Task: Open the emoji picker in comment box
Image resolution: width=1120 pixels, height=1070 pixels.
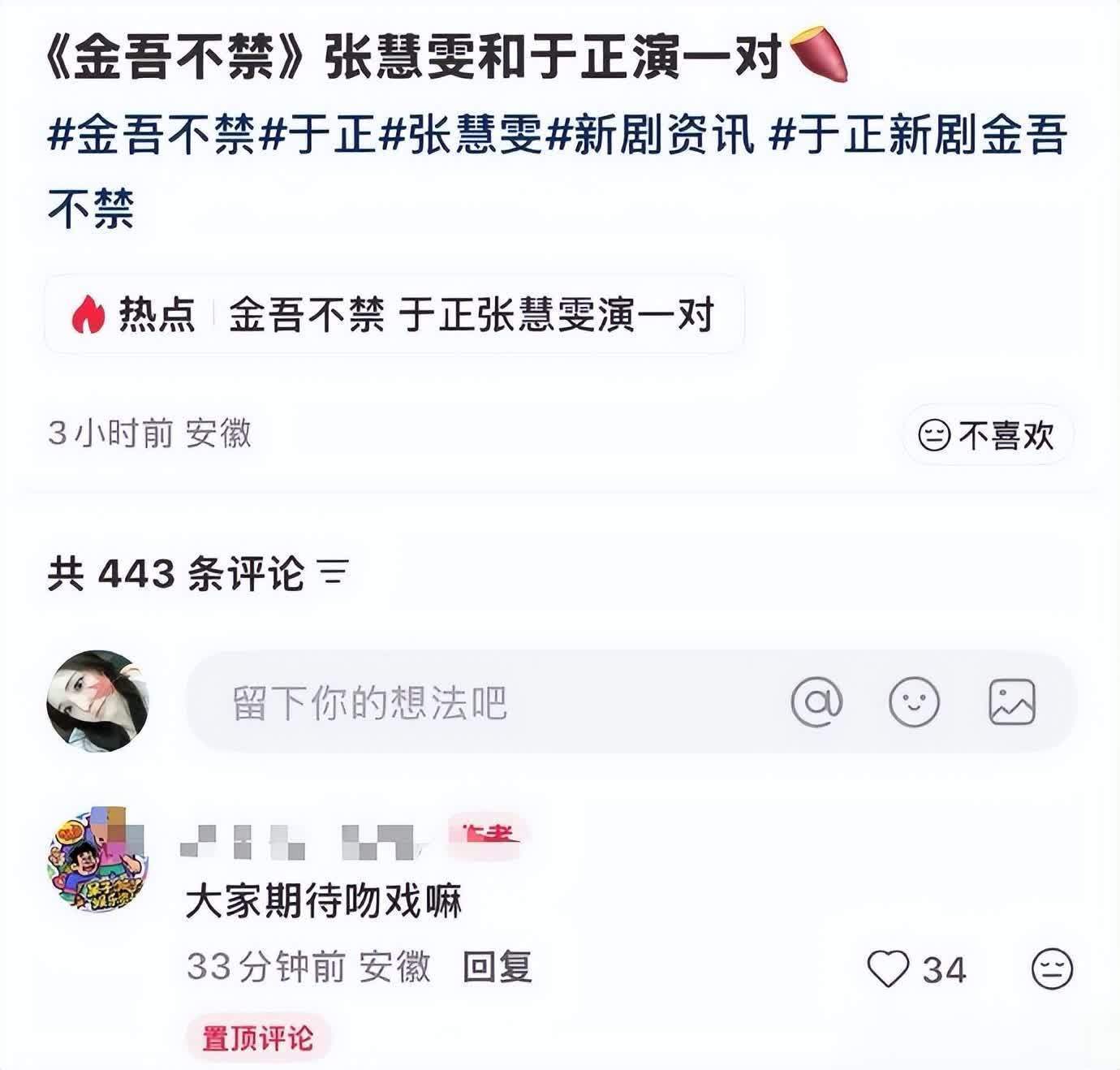Action: 914,702
